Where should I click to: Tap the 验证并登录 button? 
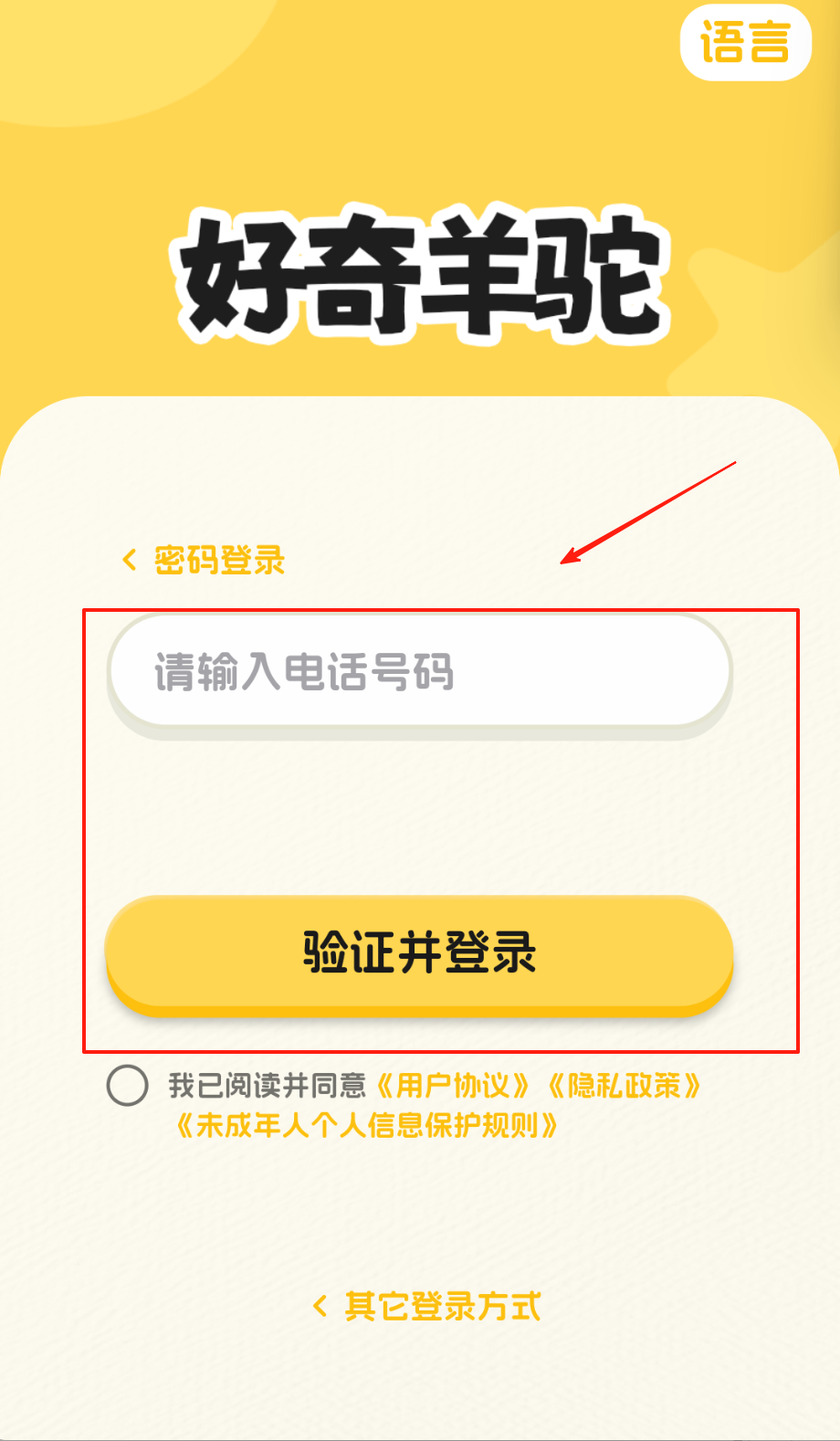[x=420, y=952]
